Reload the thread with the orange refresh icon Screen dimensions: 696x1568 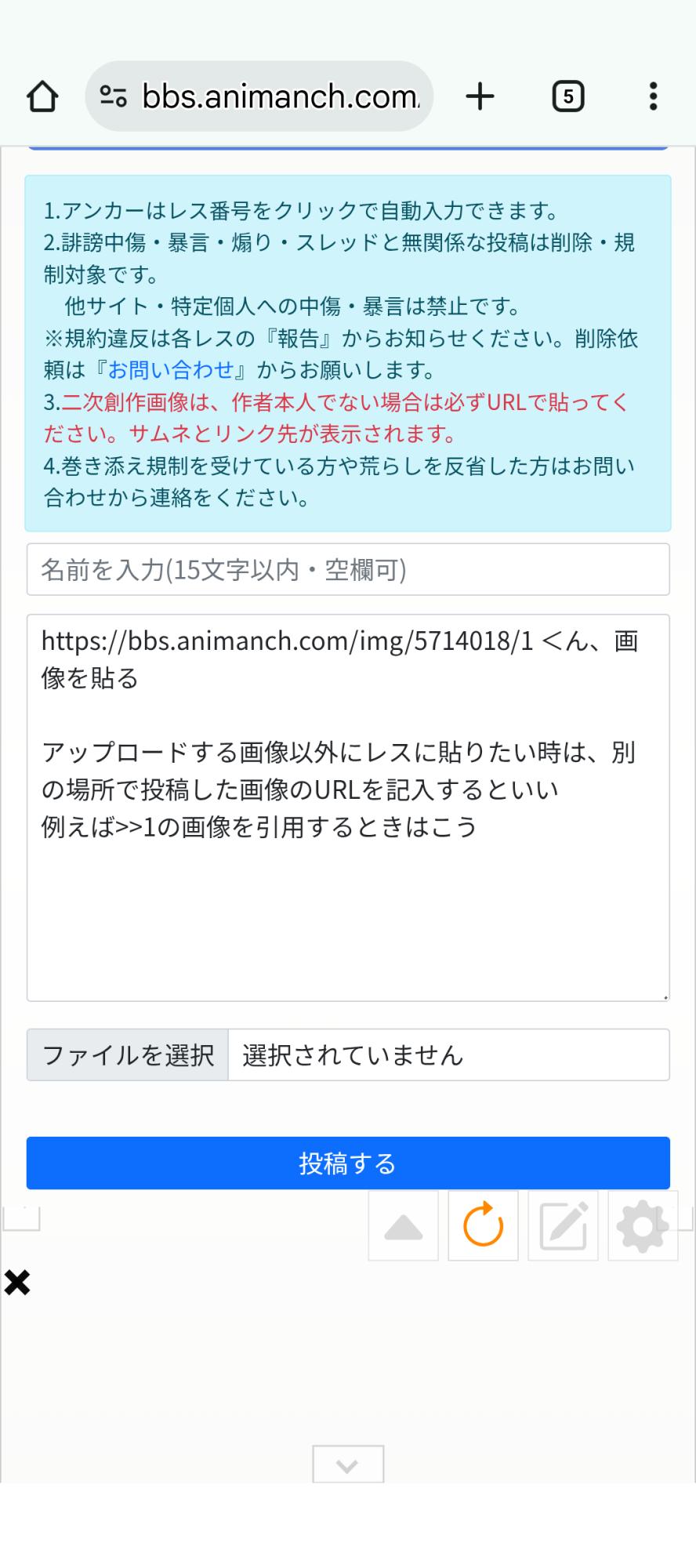[x=484, y=1226]
